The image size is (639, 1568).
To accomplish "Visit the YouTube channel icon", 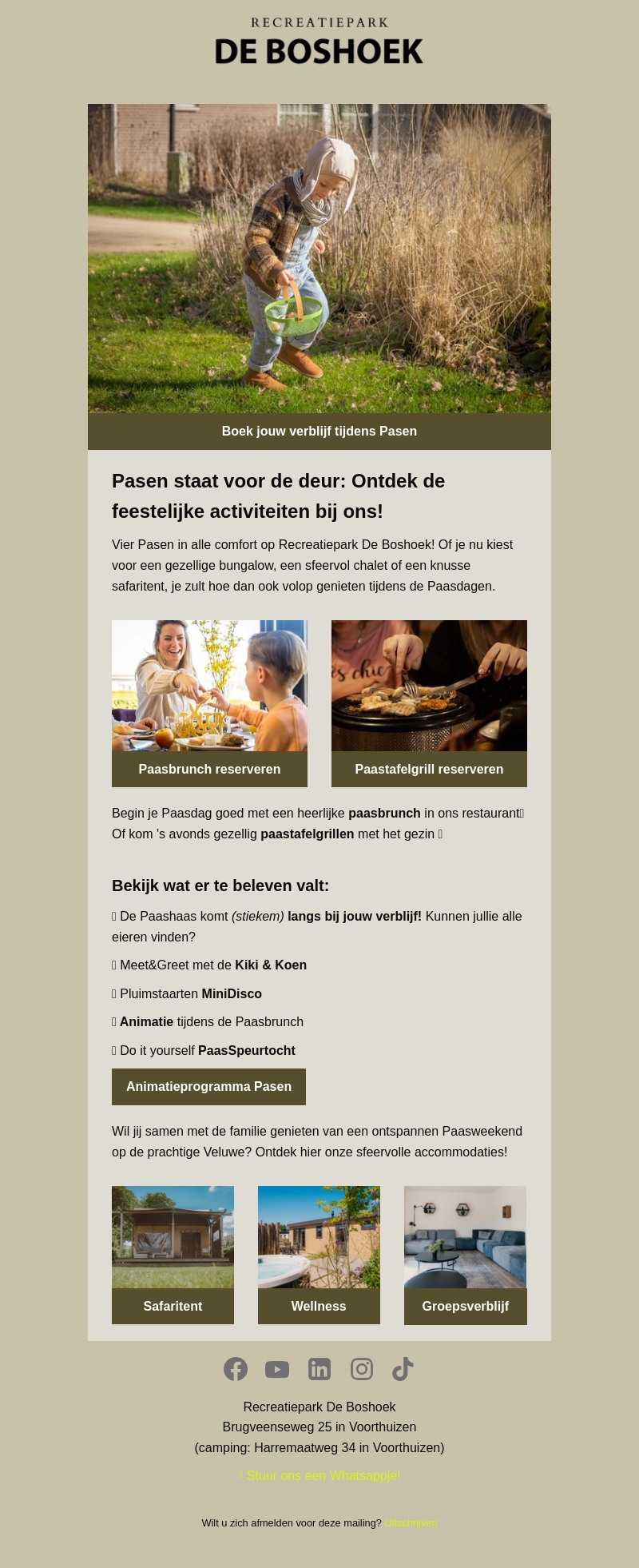I will tap(277, 1369).
